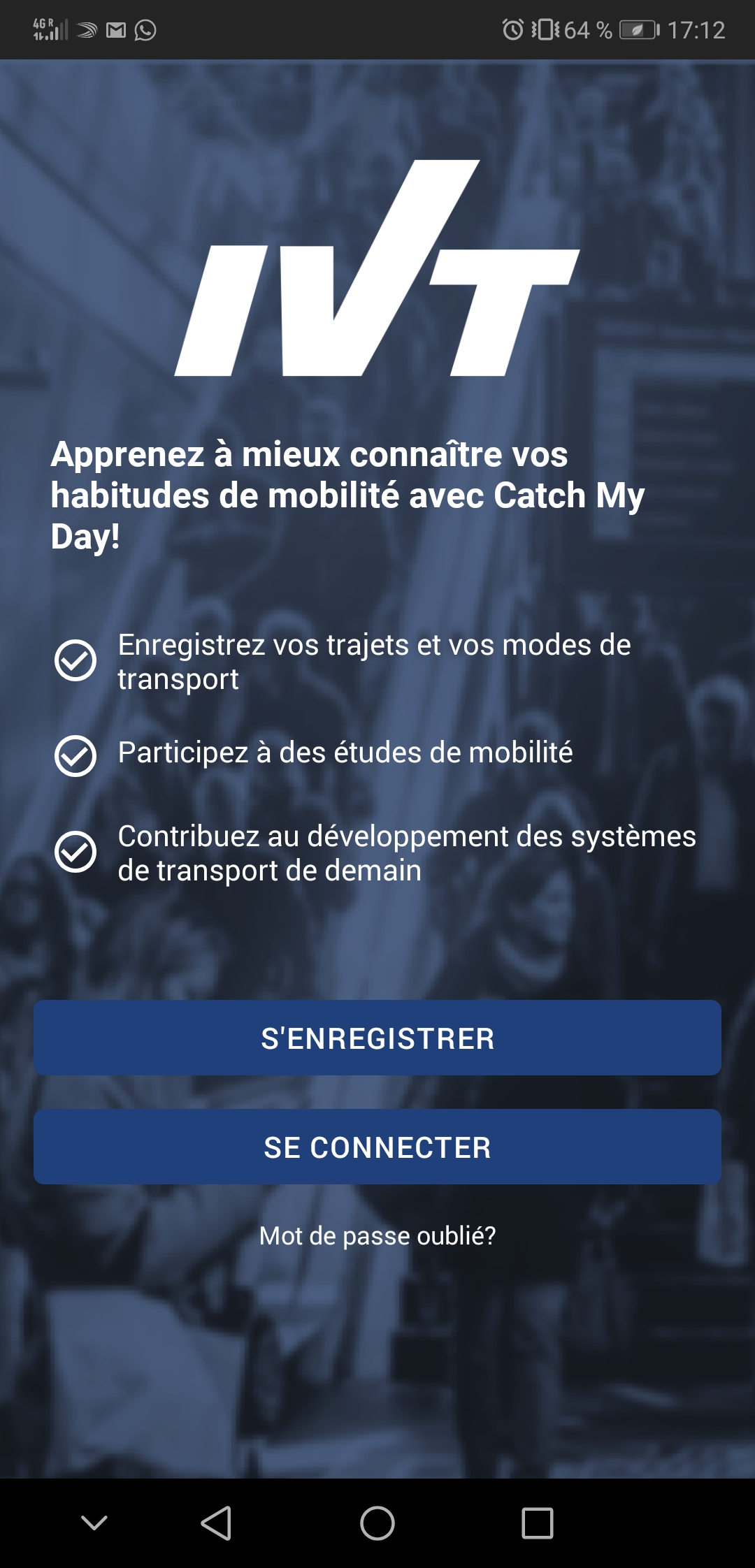This screenshot has width=755, height=1568.
Task: Hide the navigation bar with the down arrow
Action: click(x=94, y=1523)
